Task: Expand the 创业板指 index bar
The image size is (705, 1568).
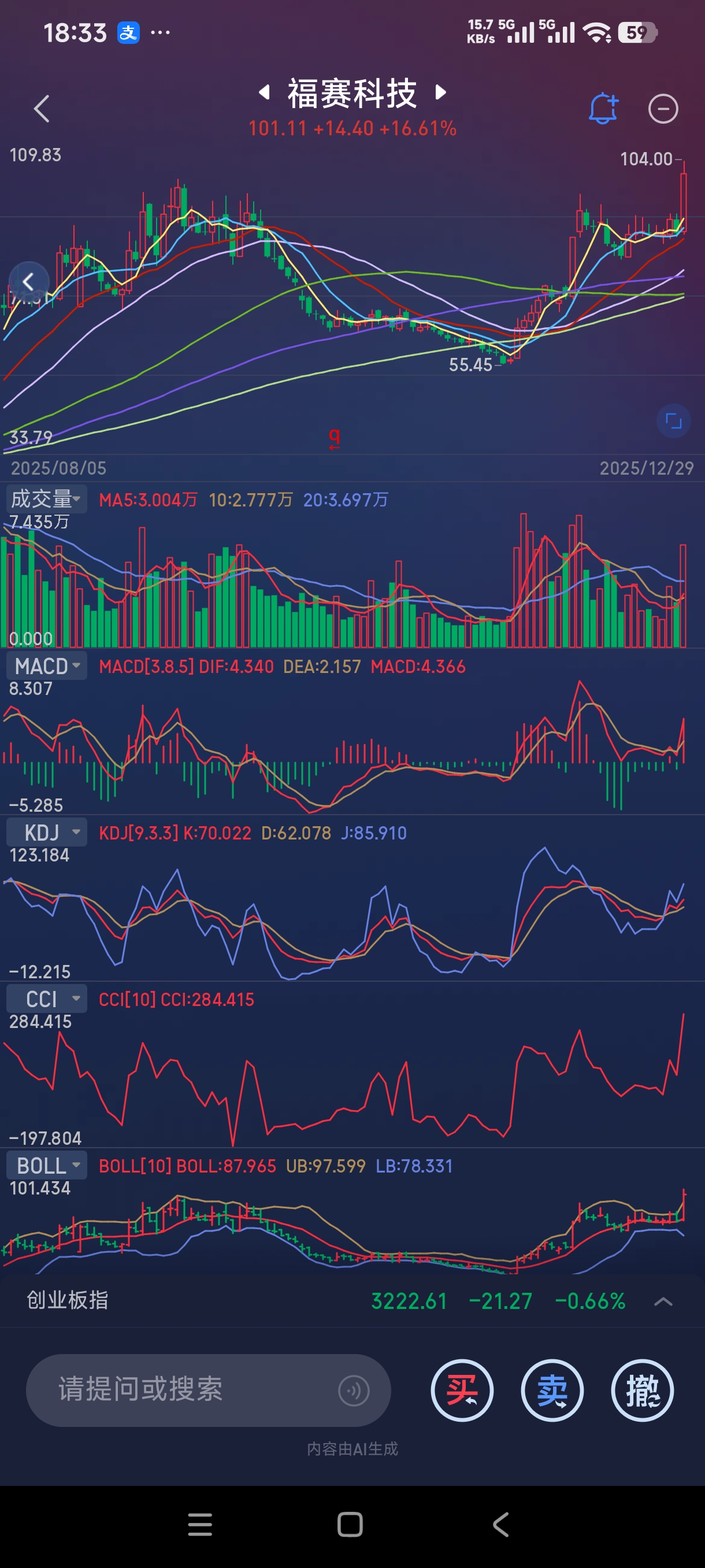Action: coord(662,1301)
